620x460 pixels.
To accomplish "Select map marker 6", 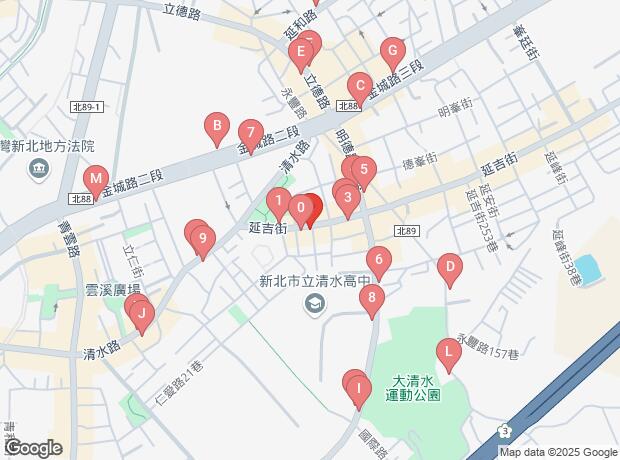I will point(377,260).
